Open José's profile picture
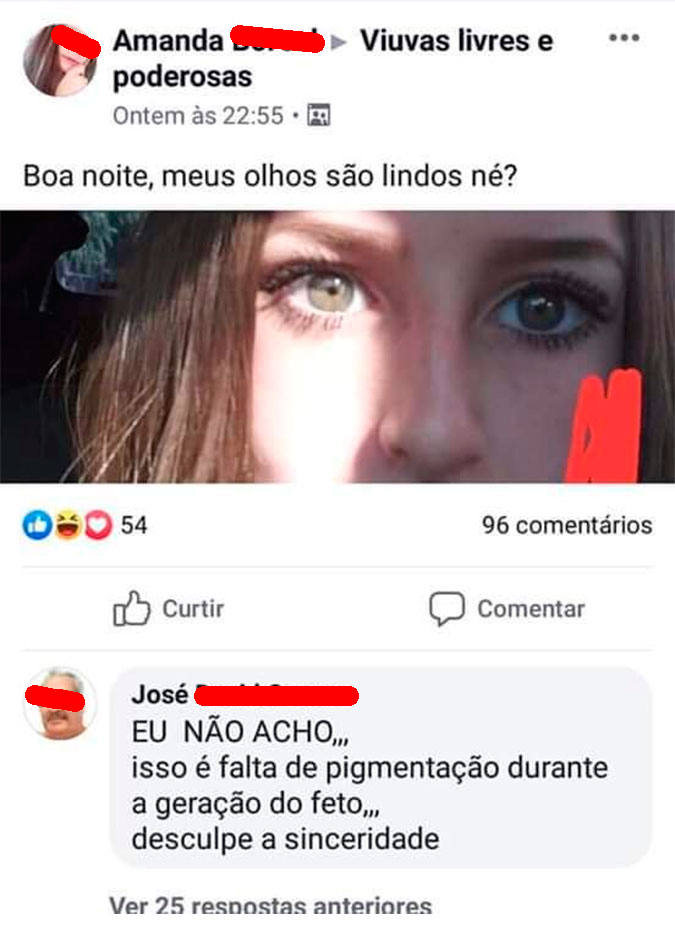The width and height of the screenshot is (675, 926). coord(60,703)
